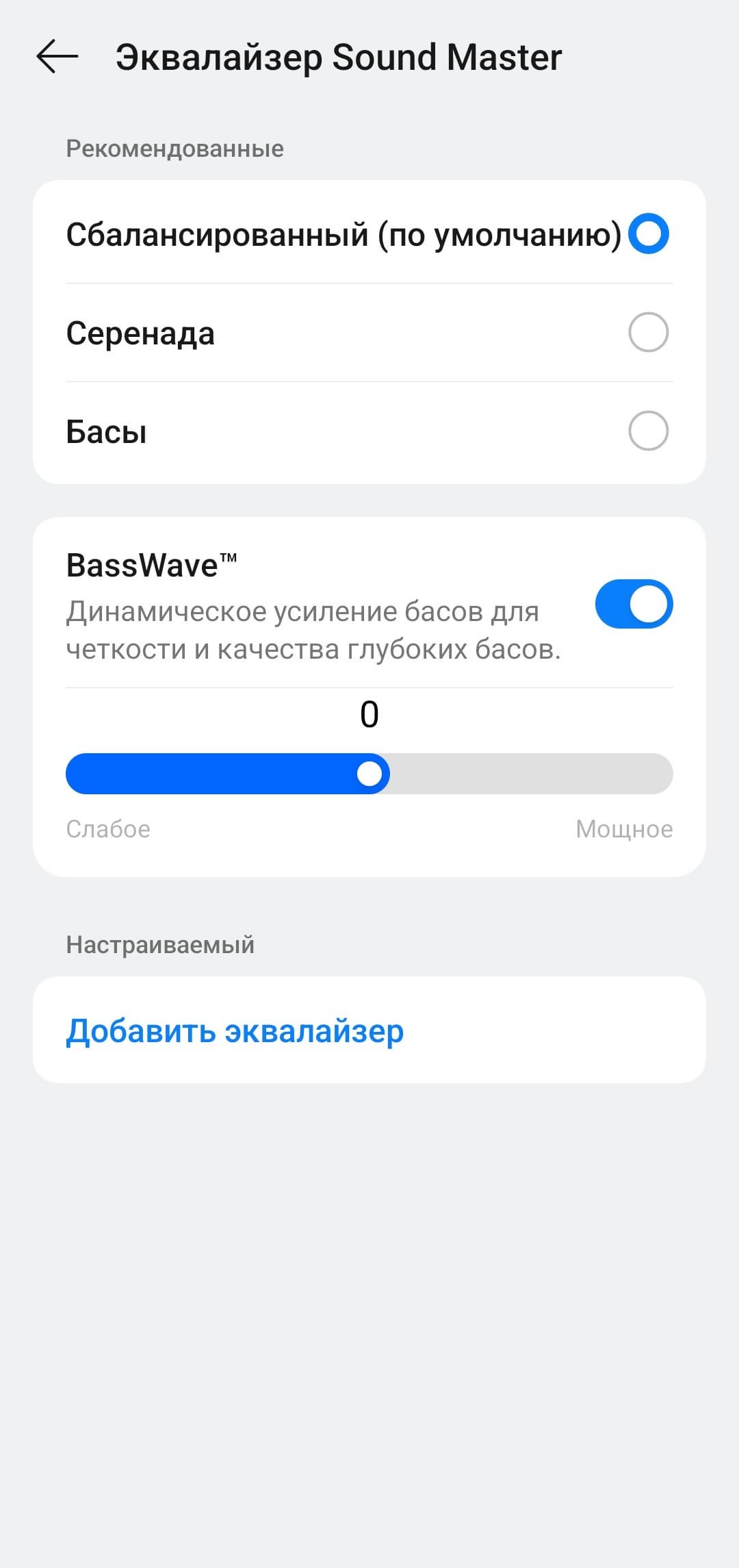
Task: Go back from Sound Master equalizer
Action: 57,56
